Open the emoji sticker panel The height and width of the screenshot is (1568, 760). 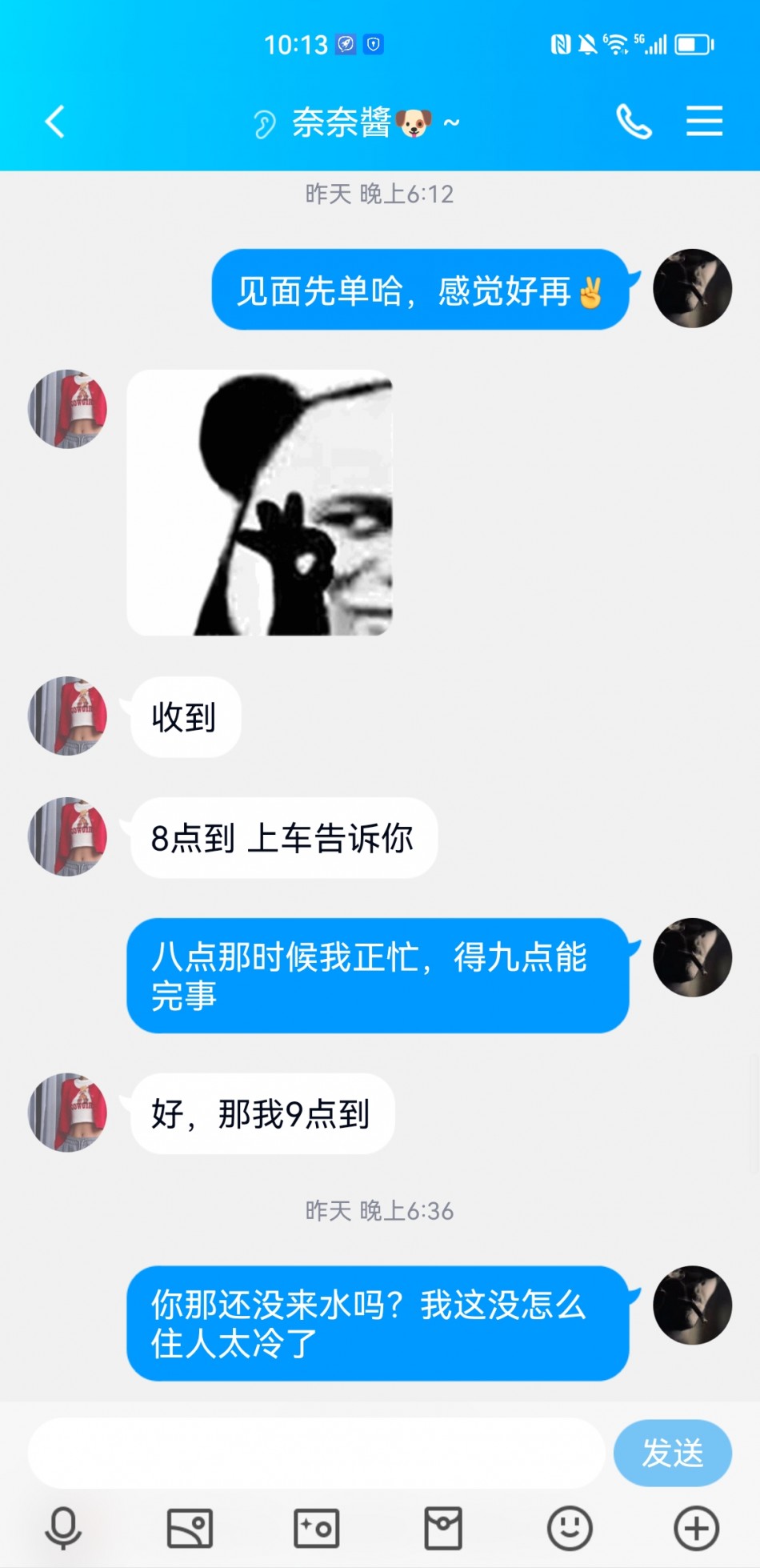pos(570,1528)
